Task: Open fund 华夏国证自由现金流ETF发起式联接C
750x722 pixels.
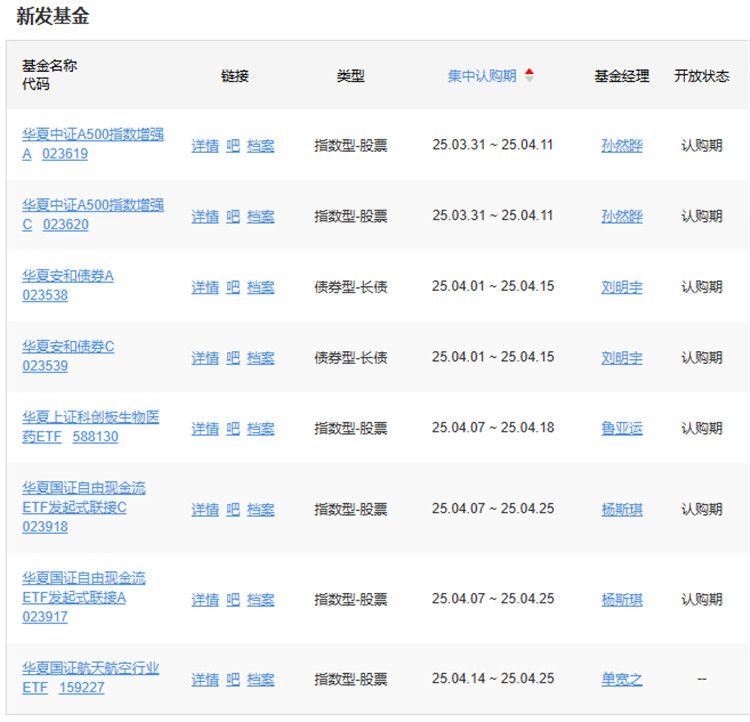Action: pyautogui.click(x=84, y=488)
